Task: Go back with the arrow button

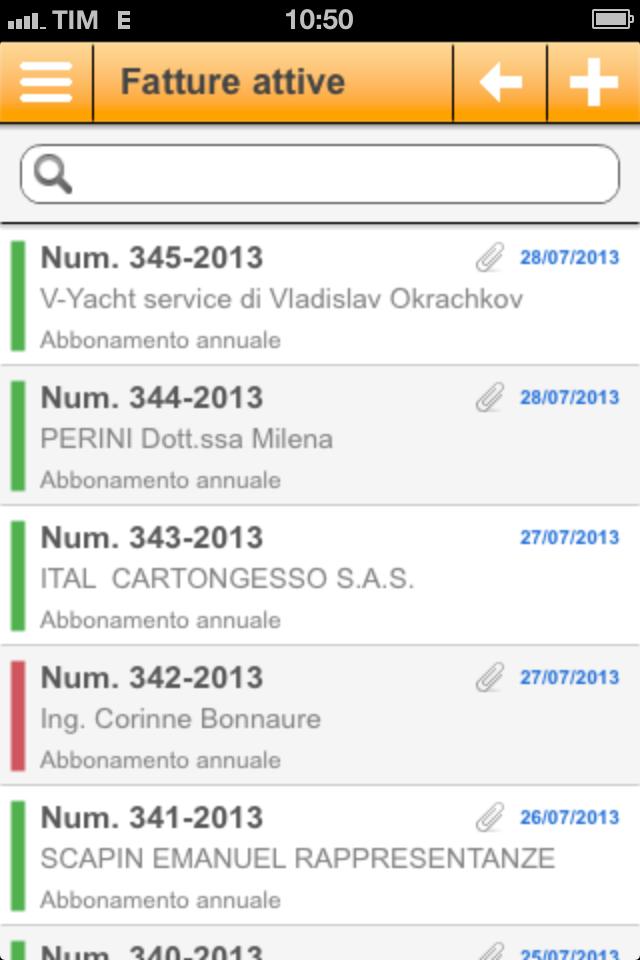Action: click(x=500, y=82)
